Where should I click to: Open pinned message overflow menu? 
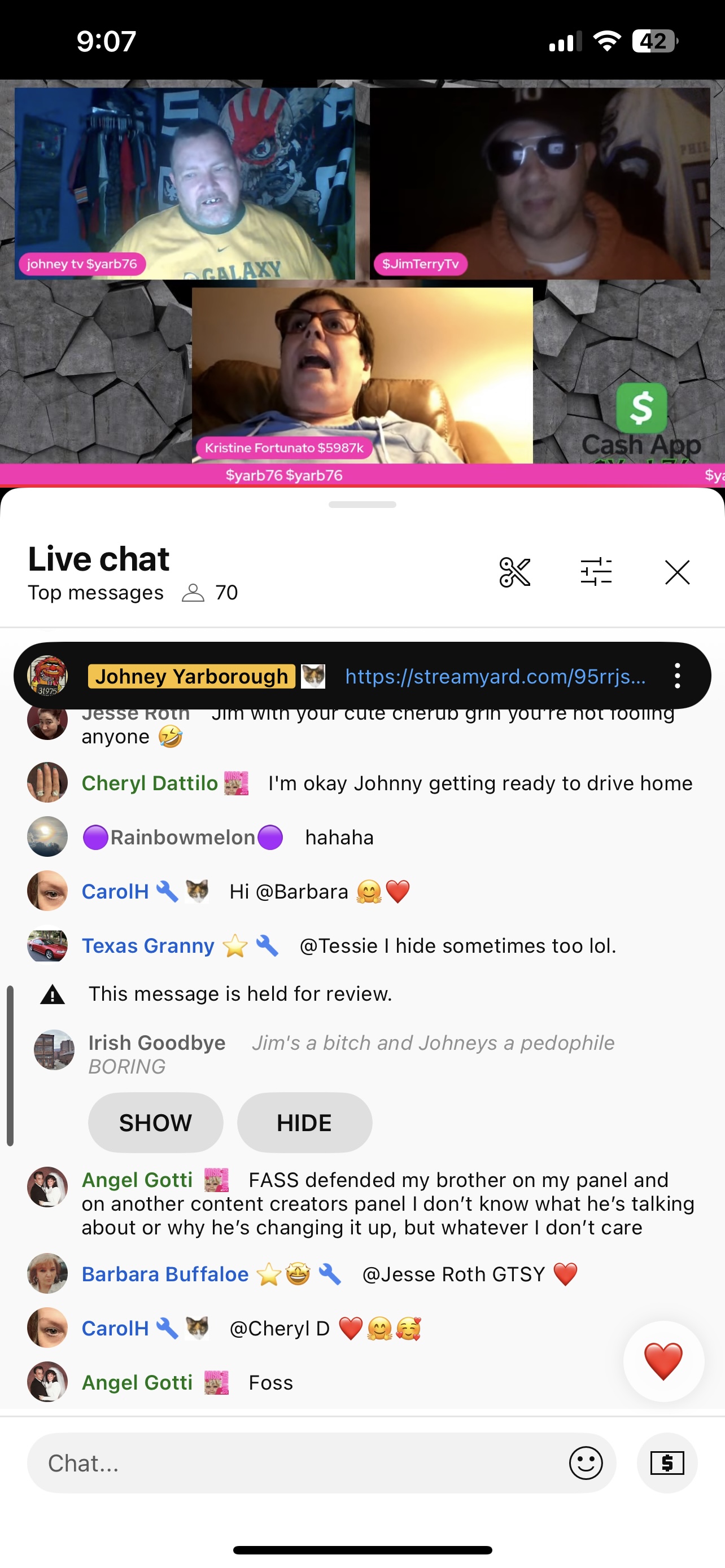pyautogui.click(x=677, y=676)
